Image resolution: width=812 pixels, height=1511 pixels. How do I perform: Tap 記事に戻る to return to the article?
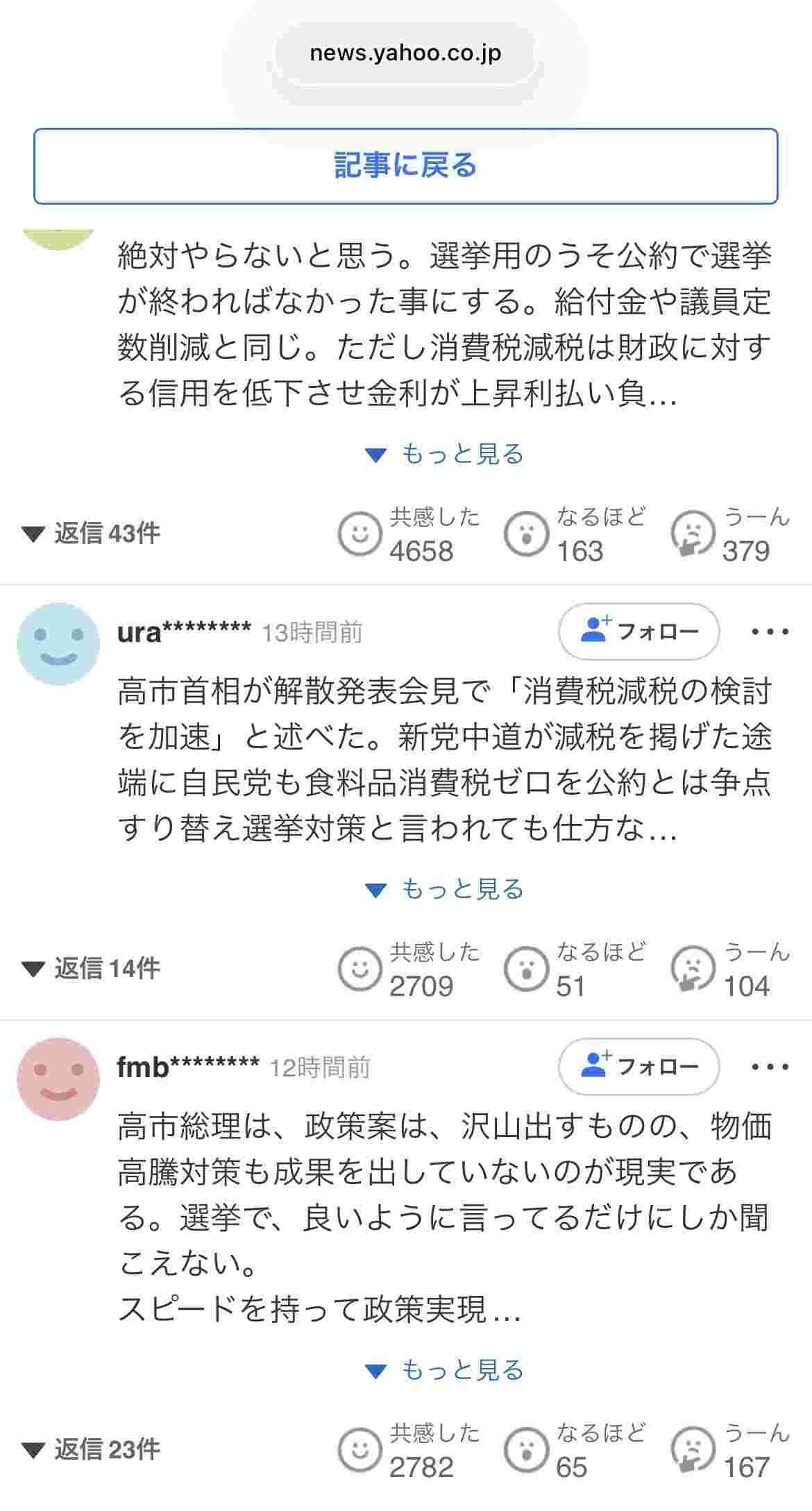[405, 166]
